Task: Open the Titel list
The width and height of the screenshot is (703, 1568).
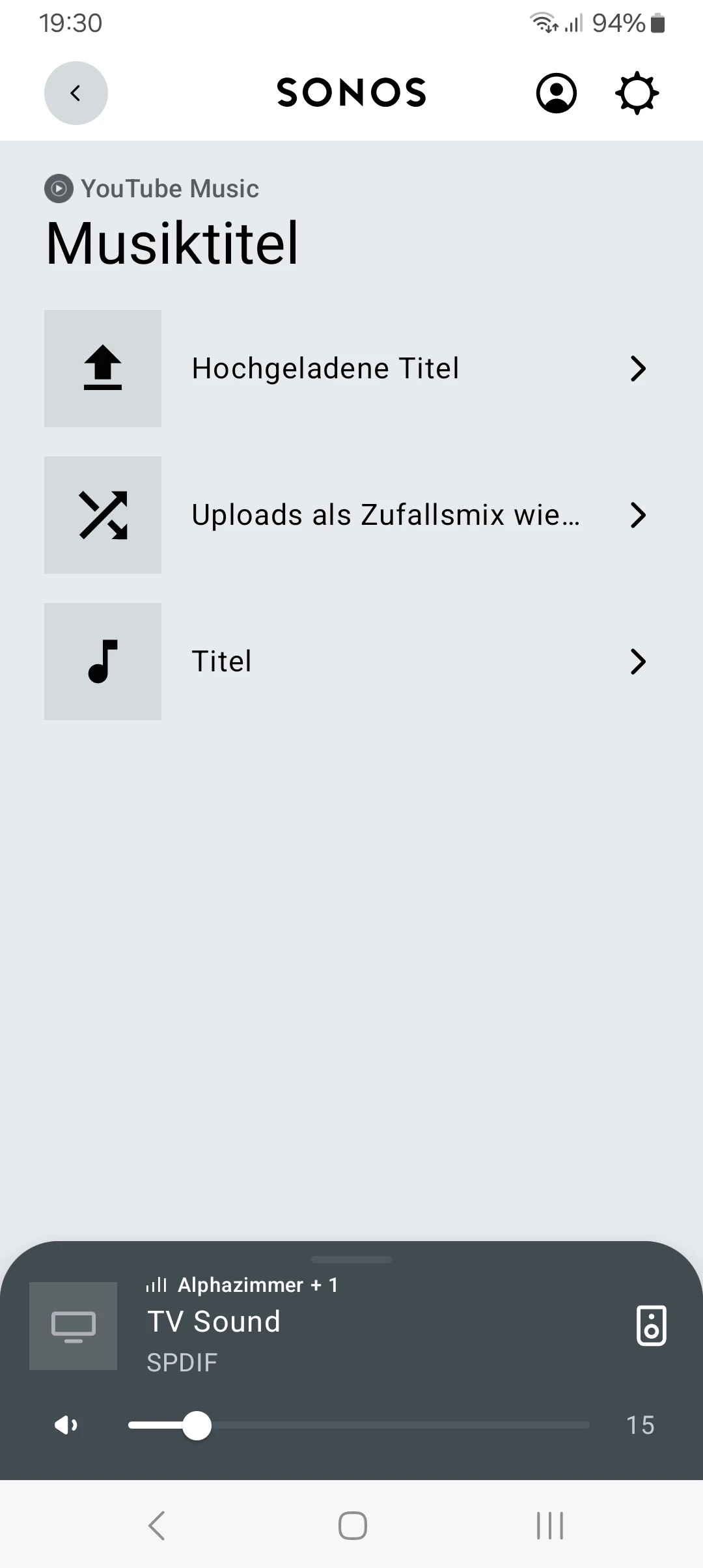Action: point(351,662)
